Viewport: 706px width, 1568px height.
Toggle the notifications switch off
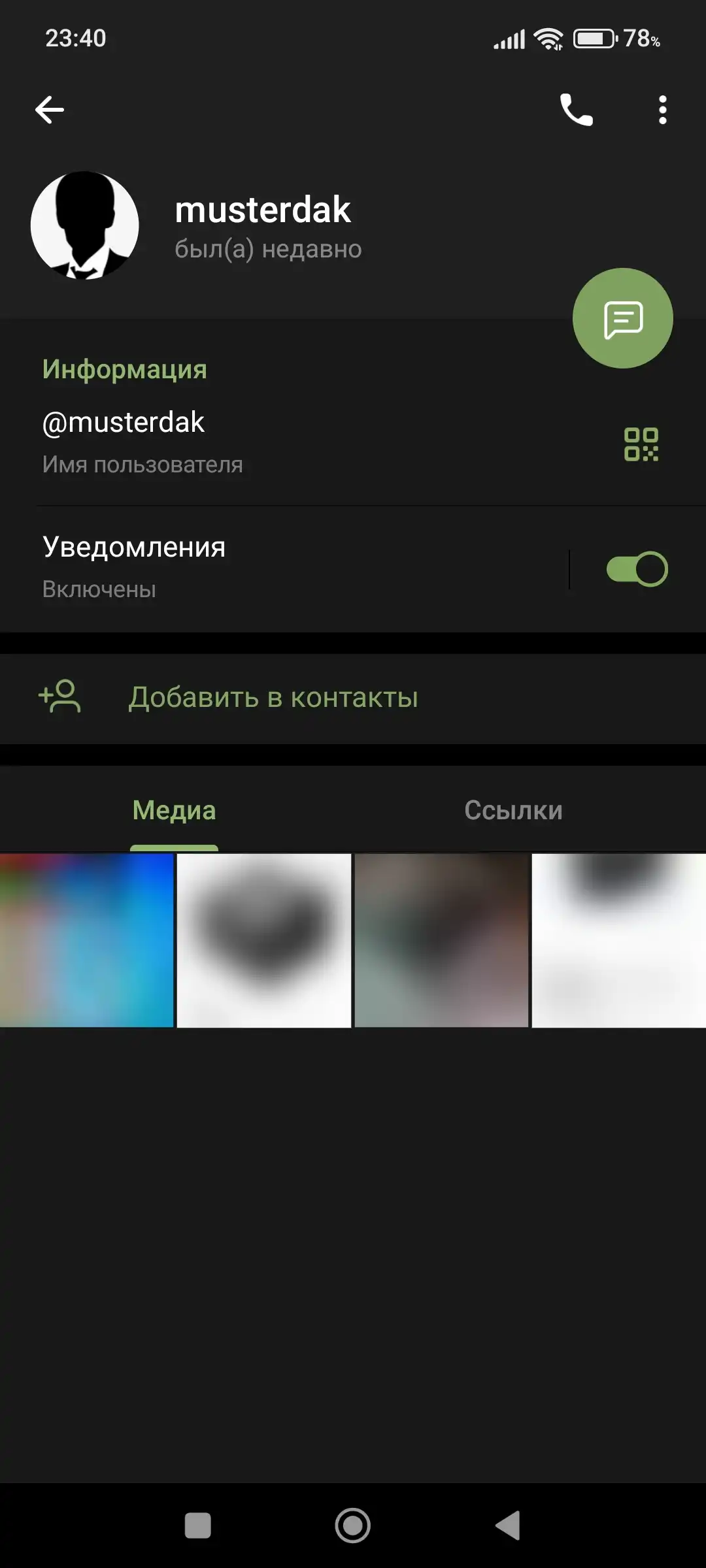pyautogui.click(x=637, y=569)
